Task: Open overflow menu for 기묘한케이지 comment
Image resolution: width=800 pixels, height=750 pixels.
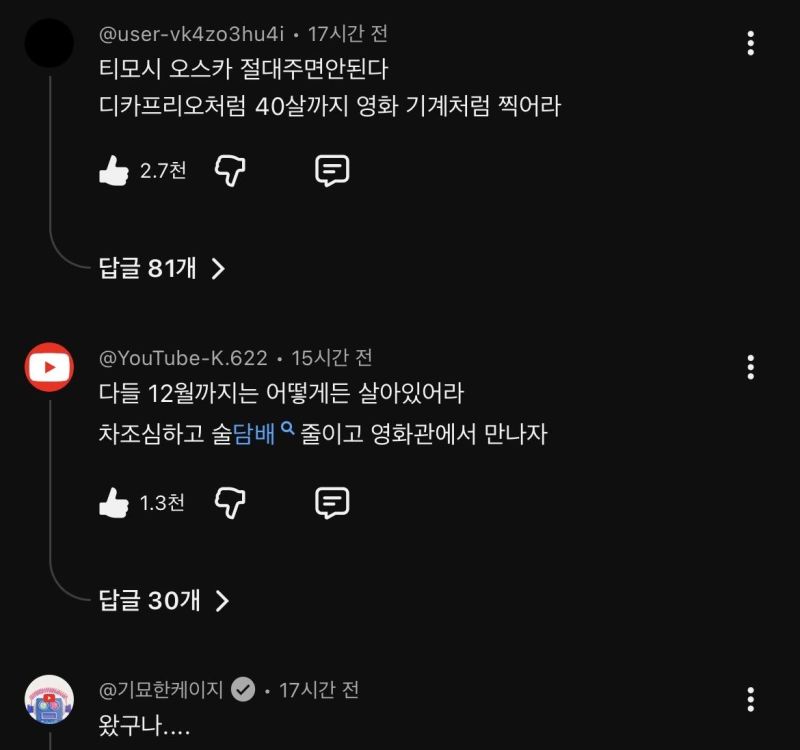Action: (751, 699)
